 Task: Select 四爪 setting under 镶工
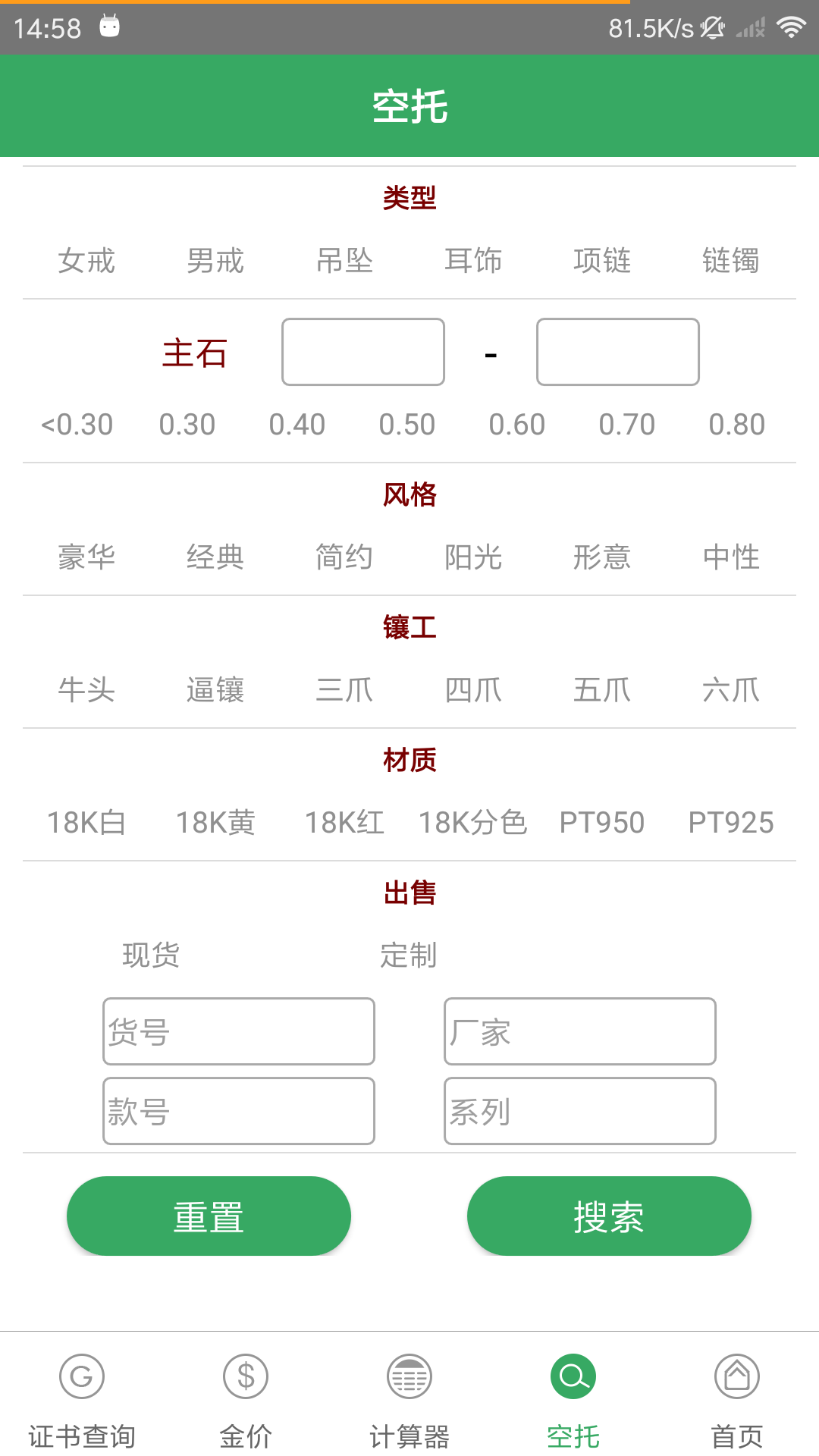click(x=475, y=690)
